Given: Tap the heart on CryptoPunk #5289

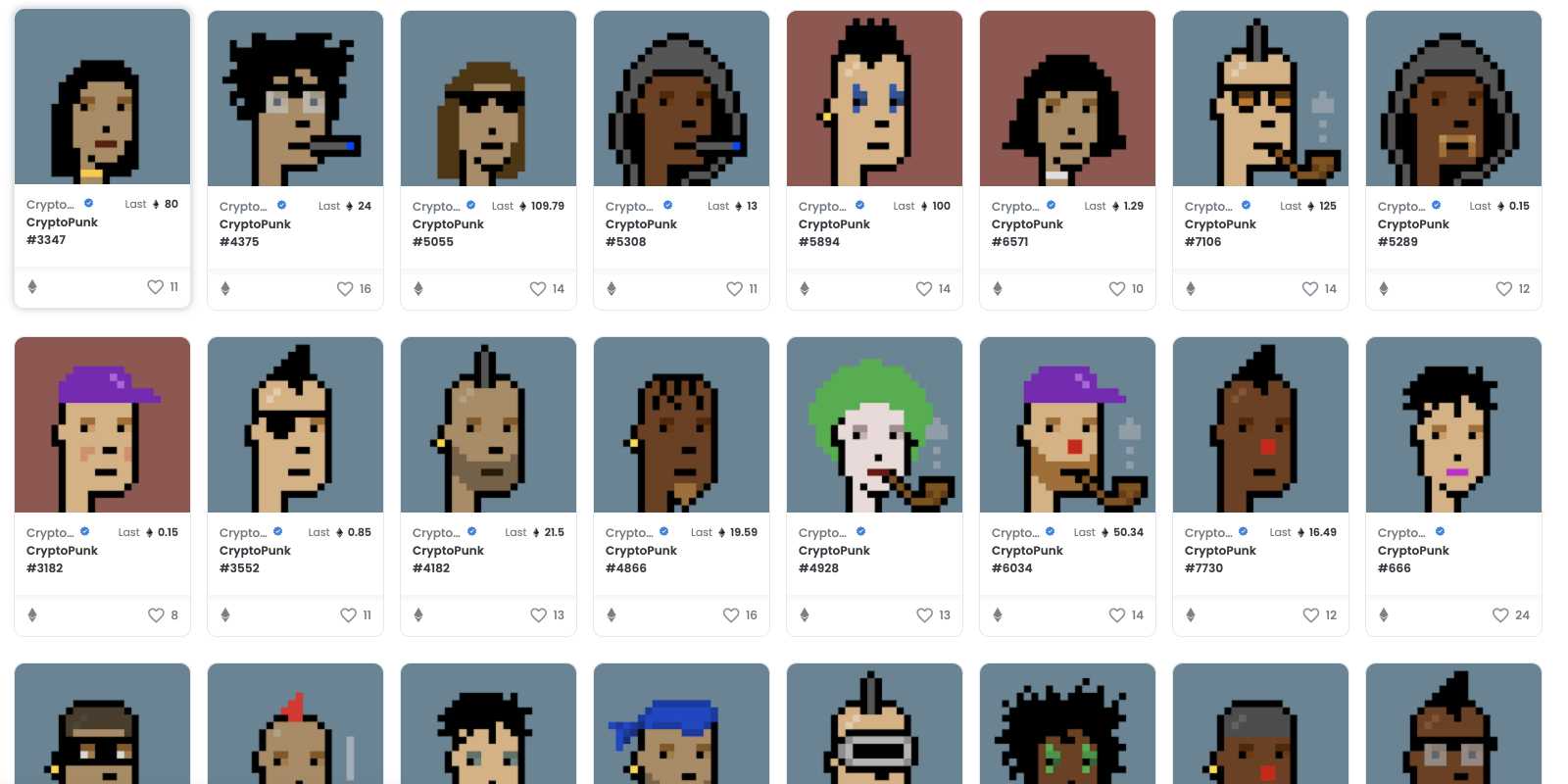Looking at the screenshot, I should click(x=1503, y=289).
